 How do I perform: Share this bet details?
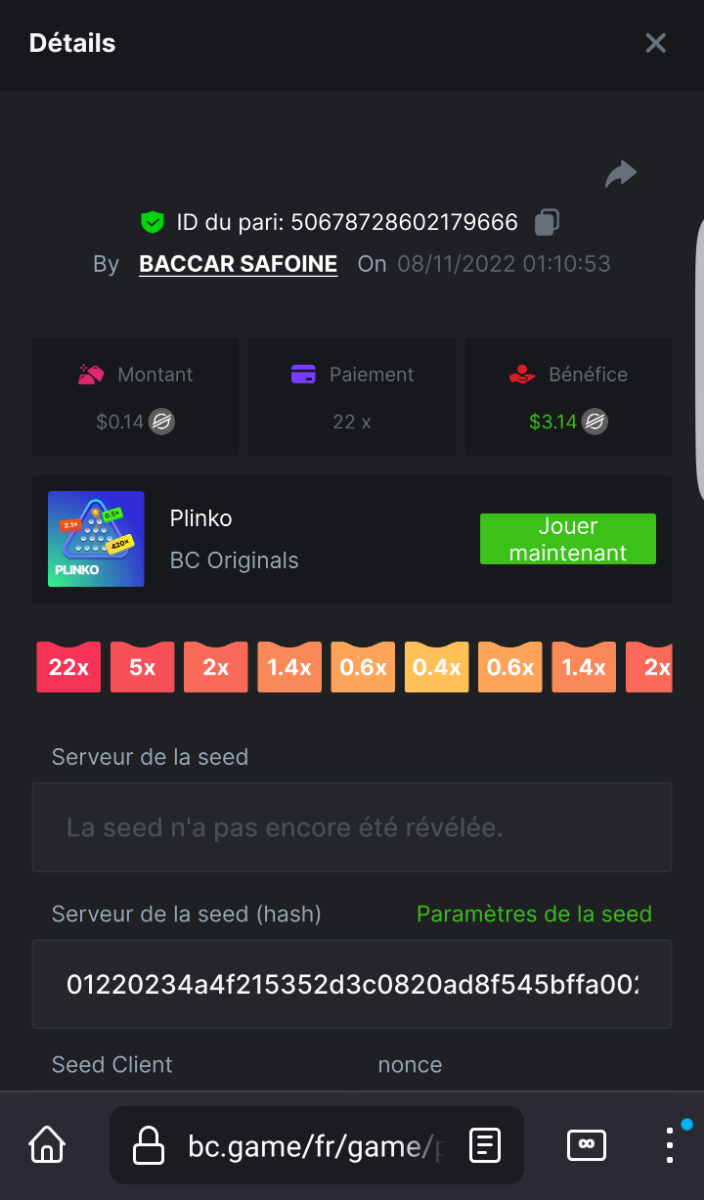click(621, 174)
